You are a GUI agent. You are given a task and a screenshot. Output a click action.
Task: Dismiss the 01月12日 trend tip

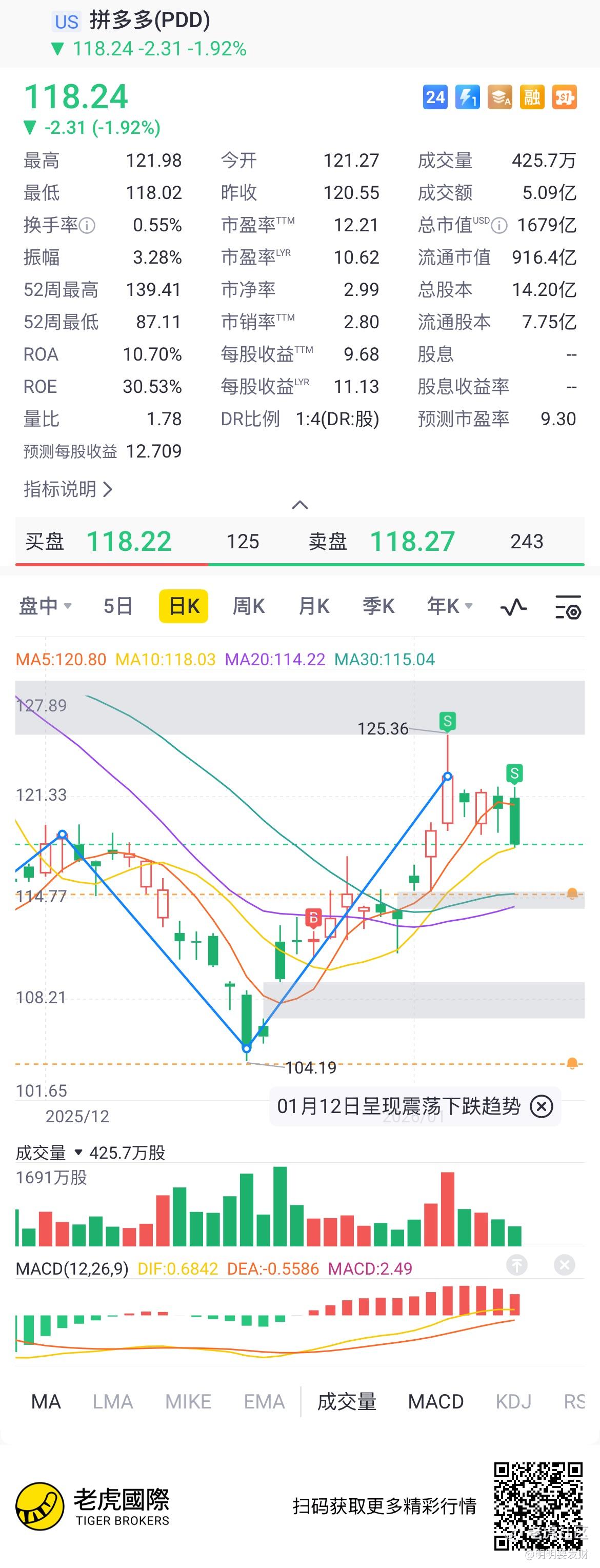point(541,1106)
